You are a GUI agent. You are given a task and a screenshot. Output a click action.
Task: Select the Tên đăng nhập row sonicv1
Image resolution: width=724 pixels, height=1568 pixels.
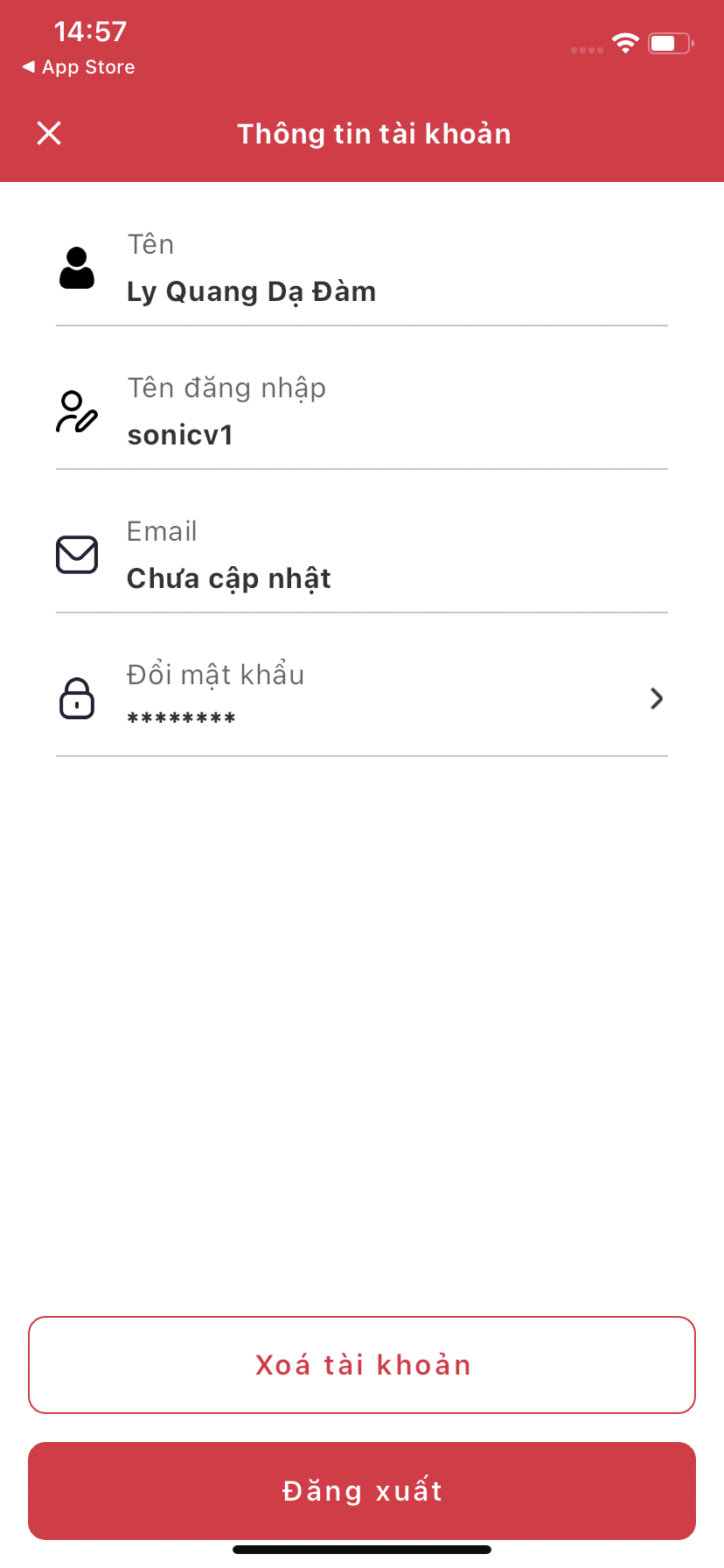[x=362, y=412]
